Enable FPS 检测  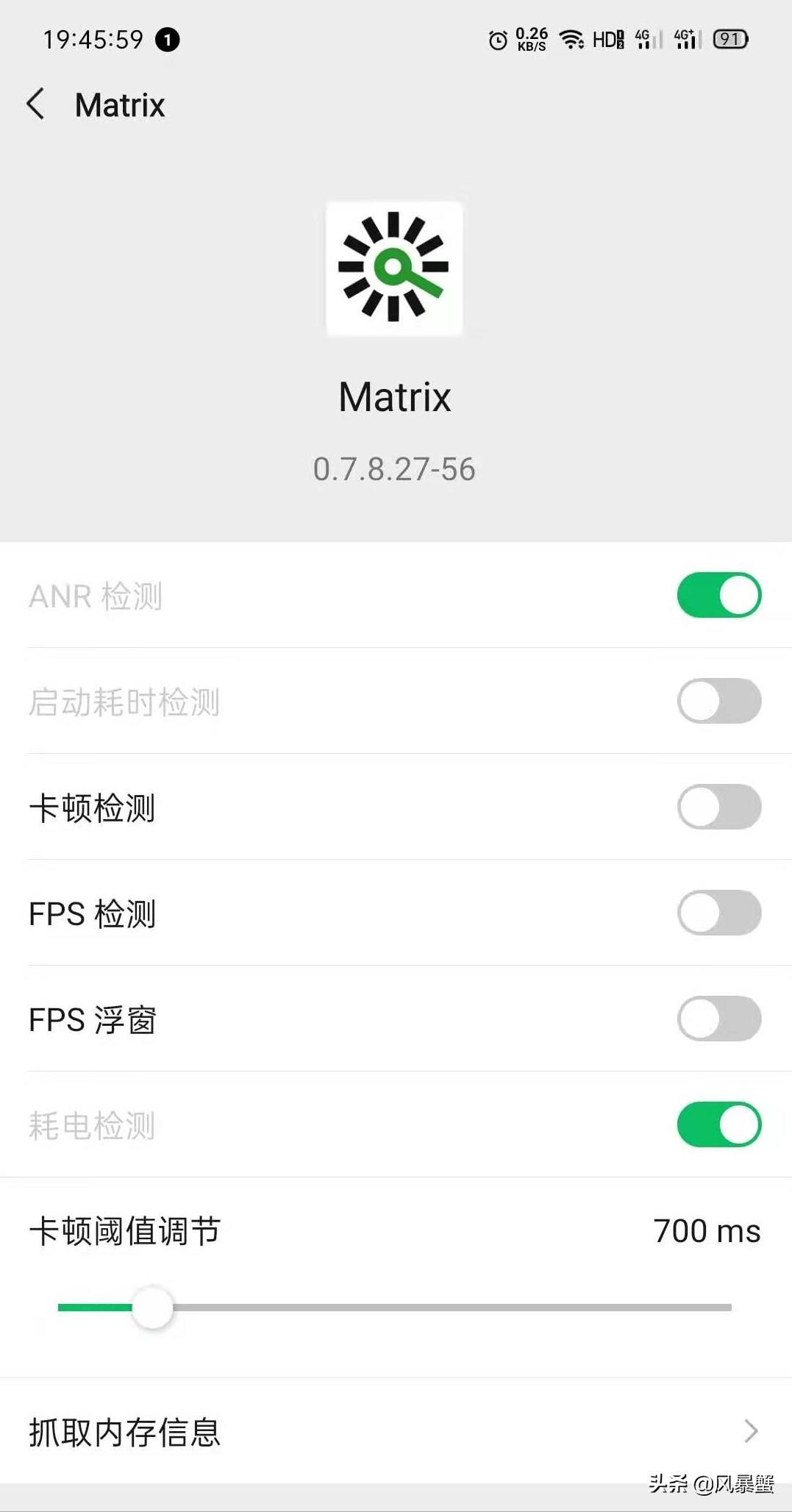718,913
